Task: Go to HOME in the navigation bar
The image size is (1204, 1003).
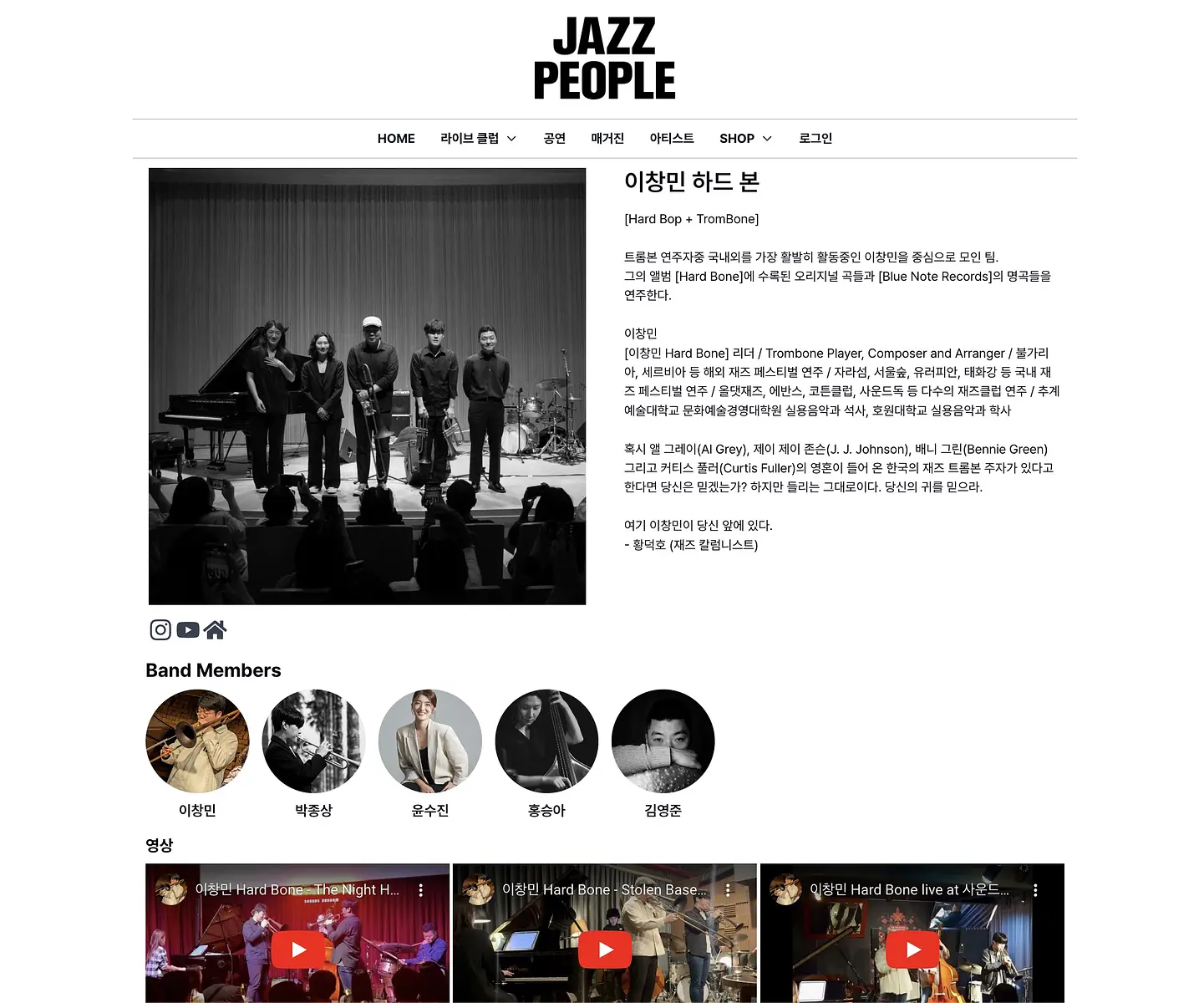Action: click(396, 139)
